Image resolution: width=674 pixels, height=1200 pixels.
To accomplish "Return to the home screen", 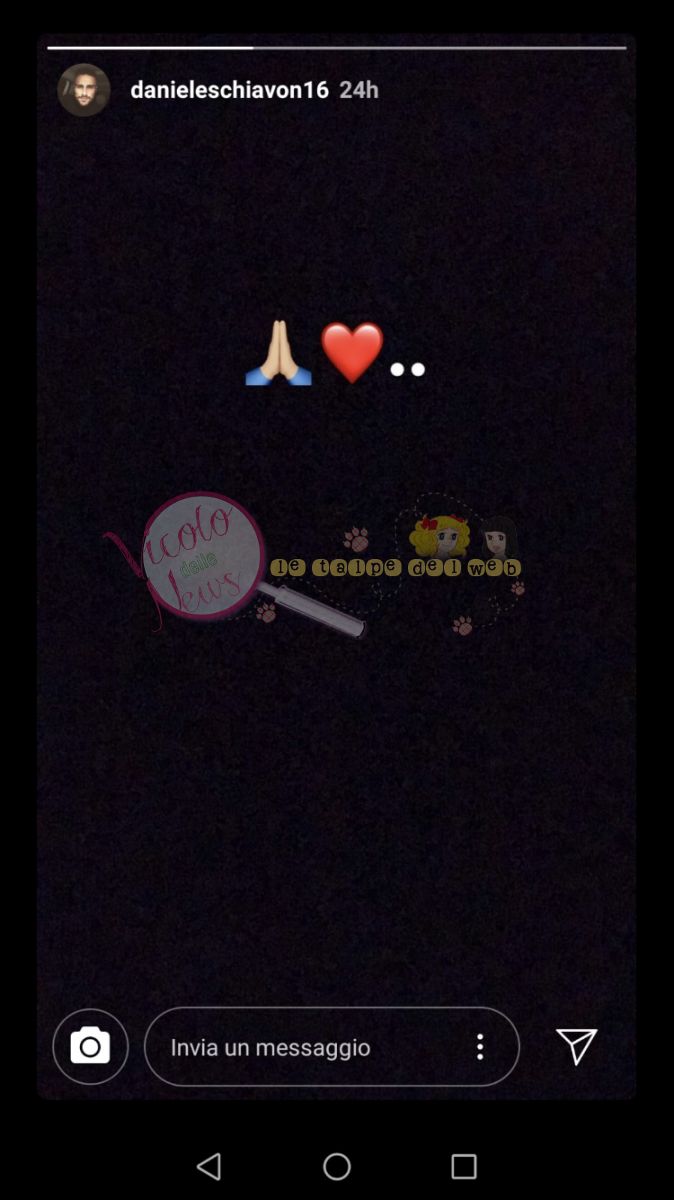I will (337, 1166).
